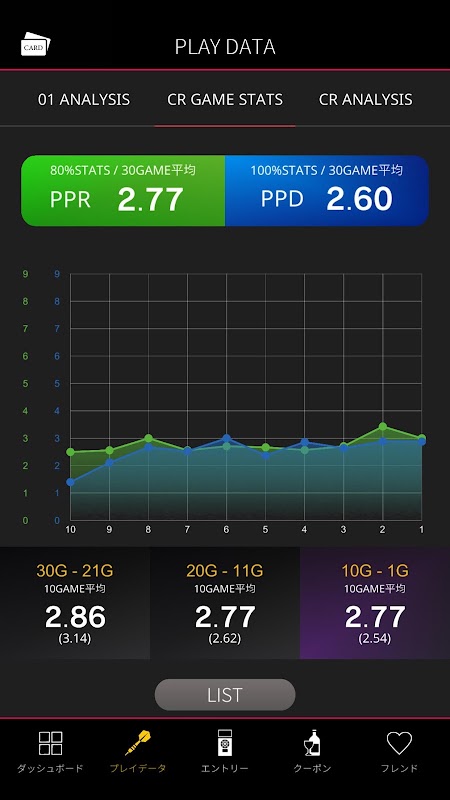The image size is (450, 800).
Task: Switch to the フレンド tab
Action: tap(399, 752)
